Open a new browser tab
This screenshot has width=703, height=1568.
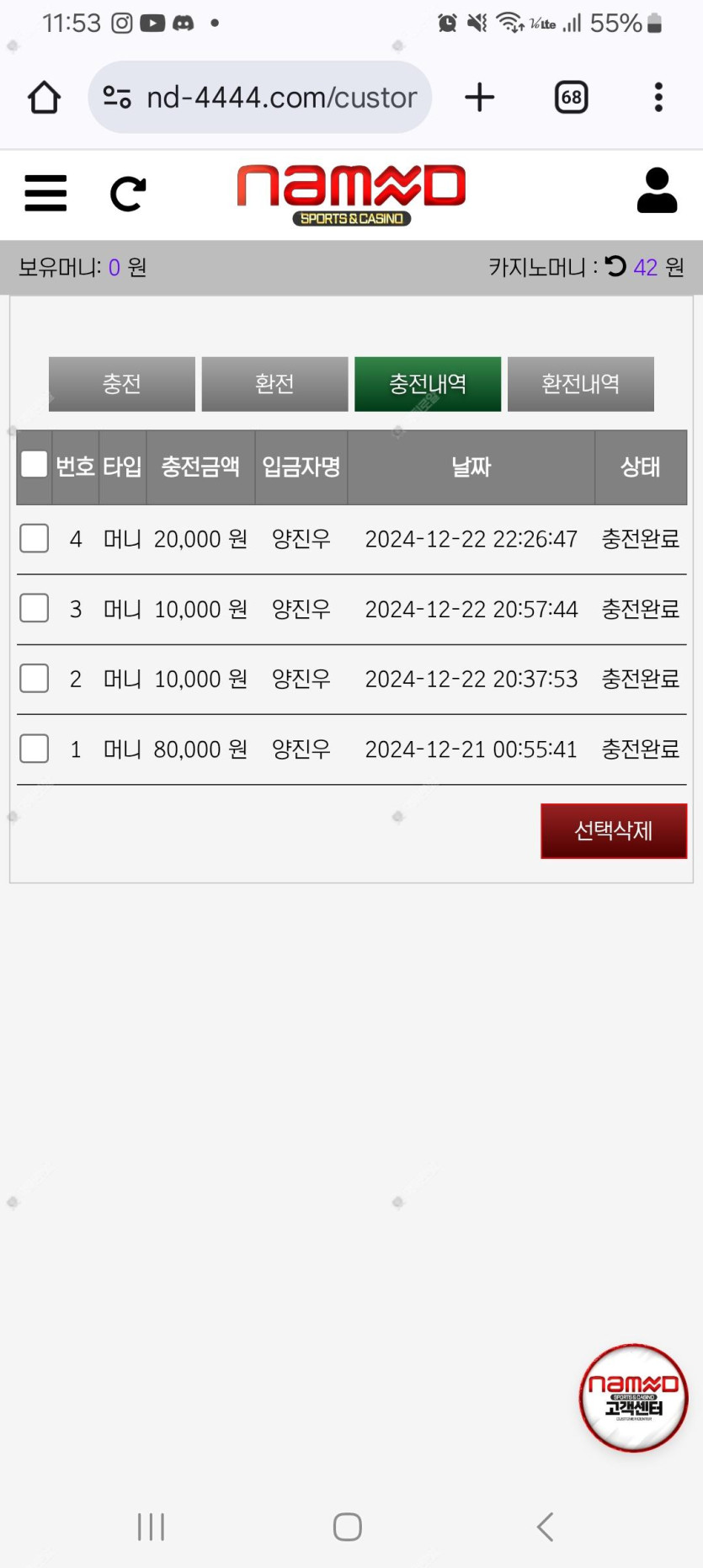point(480,98)
